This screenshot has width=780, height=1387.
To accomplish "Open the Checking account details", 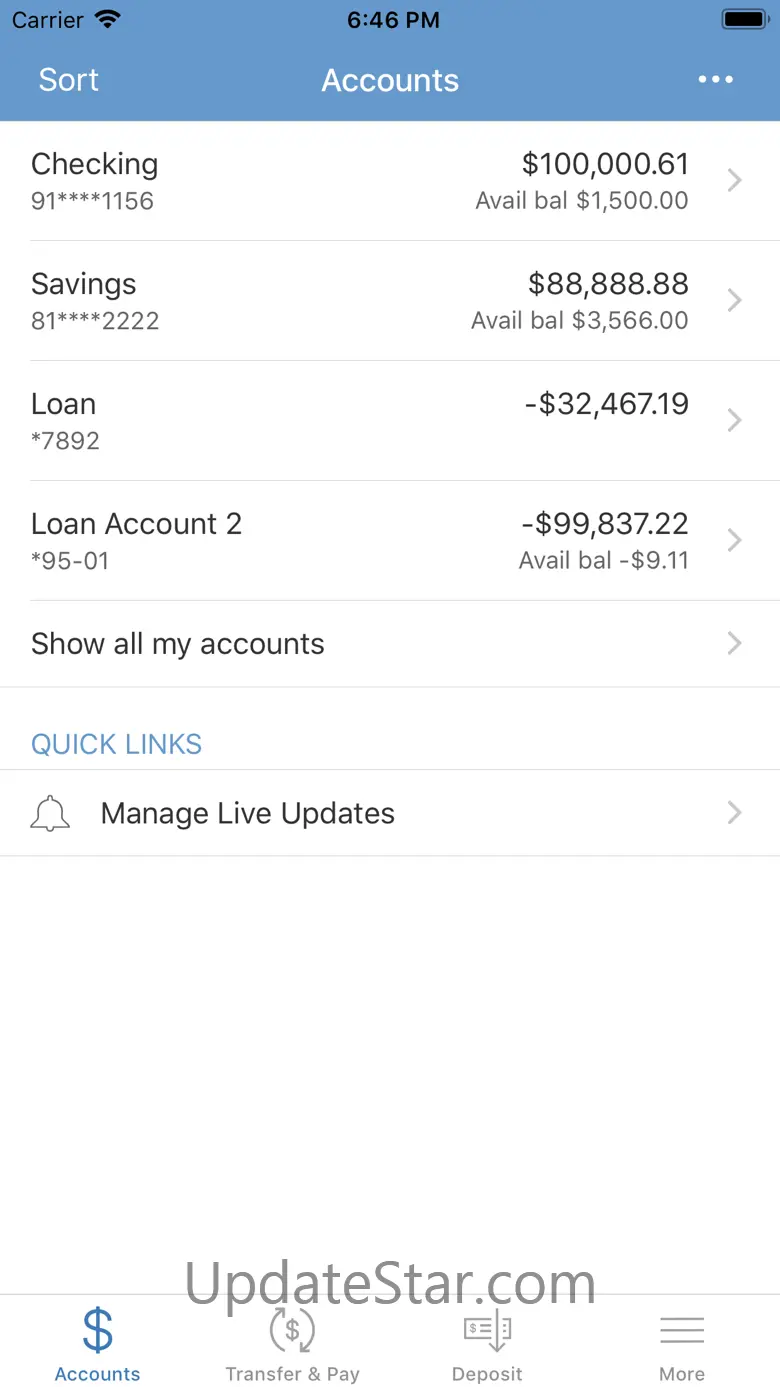I will [390, 181].
